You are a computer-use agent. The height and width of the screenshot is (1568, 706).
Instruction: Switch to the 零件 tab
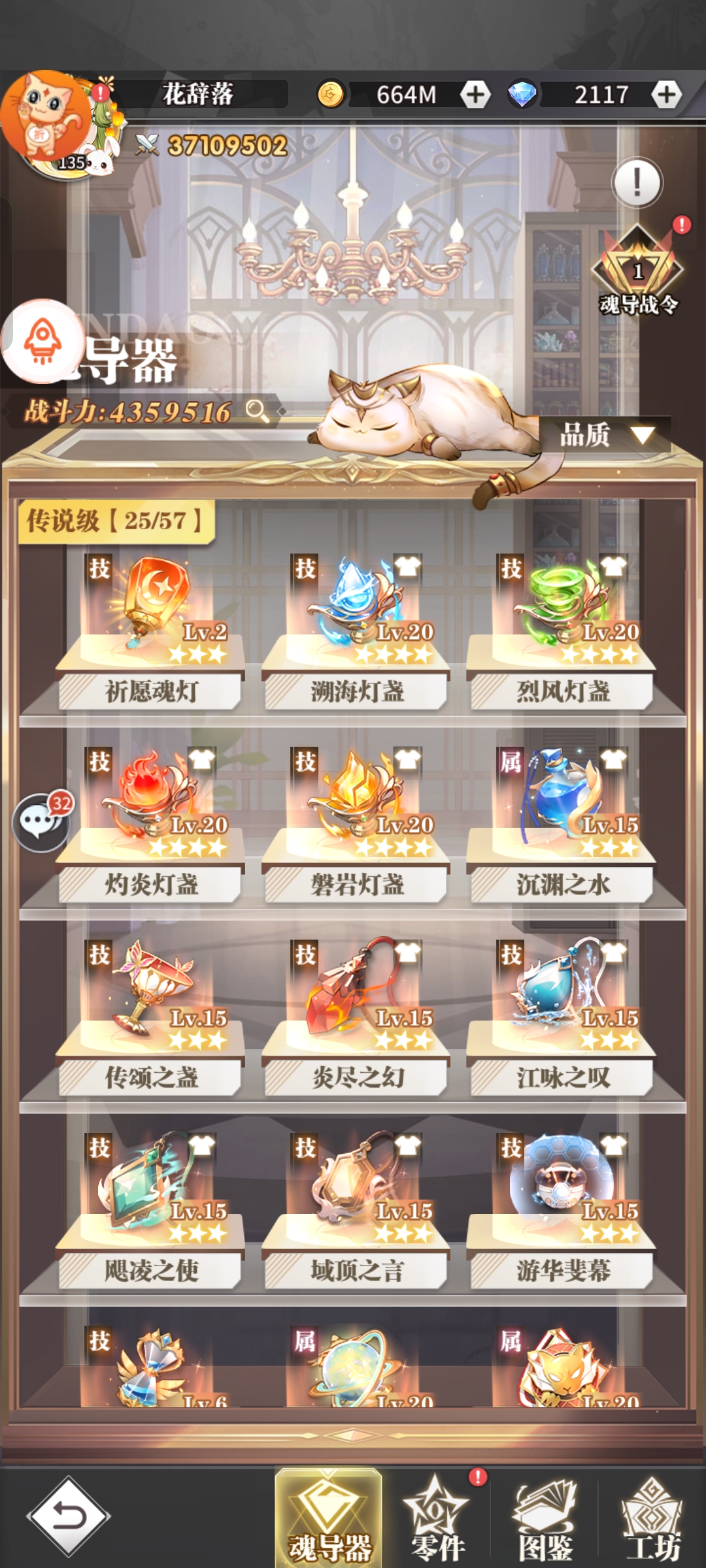point(437,1519)
